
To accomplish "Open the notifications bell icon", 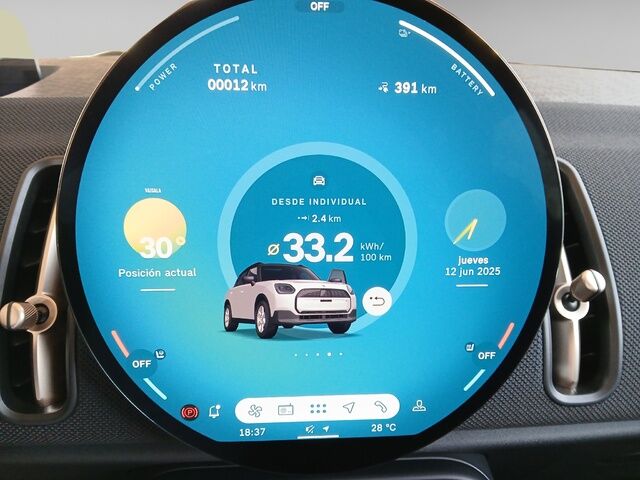I will [x=214, y=411].
